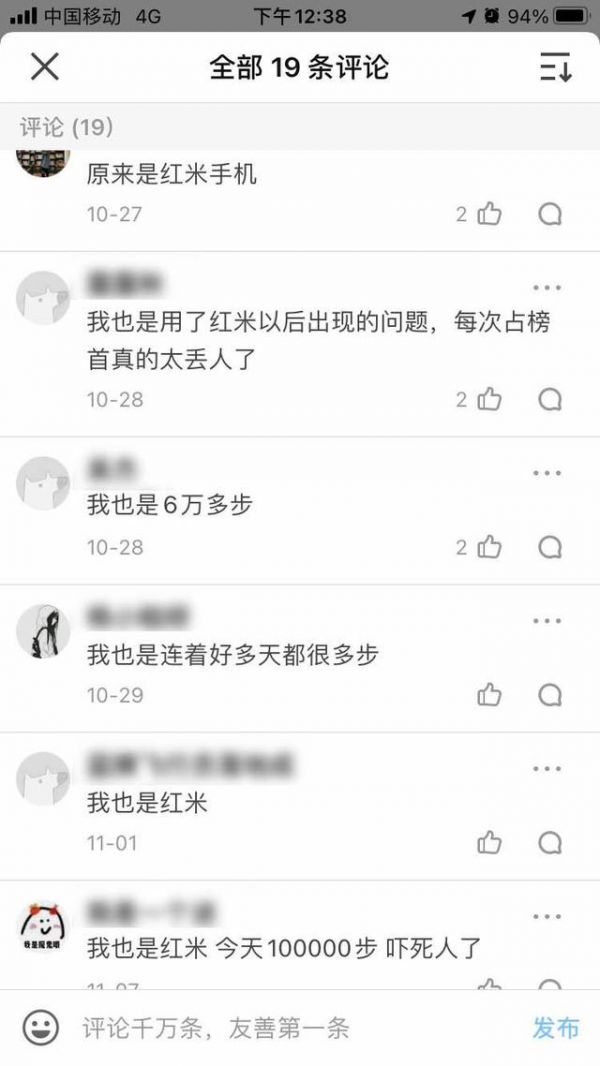Reply to 我也是连着好多天都很多步
The image size is (600, 1066).
coord(550,695)
